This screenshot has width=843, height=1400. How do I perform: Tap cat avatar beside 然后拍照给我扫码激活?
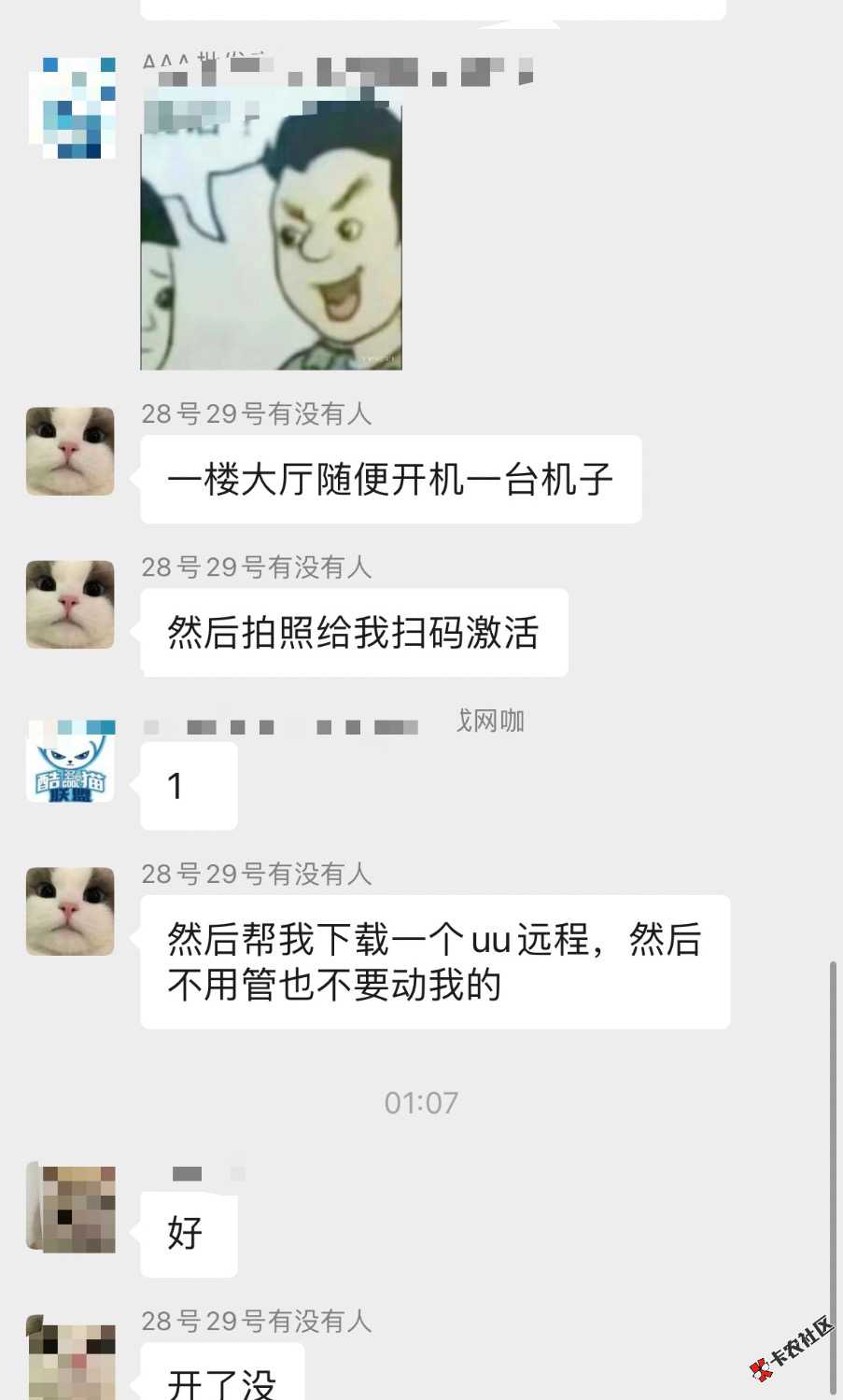point(70,604)
